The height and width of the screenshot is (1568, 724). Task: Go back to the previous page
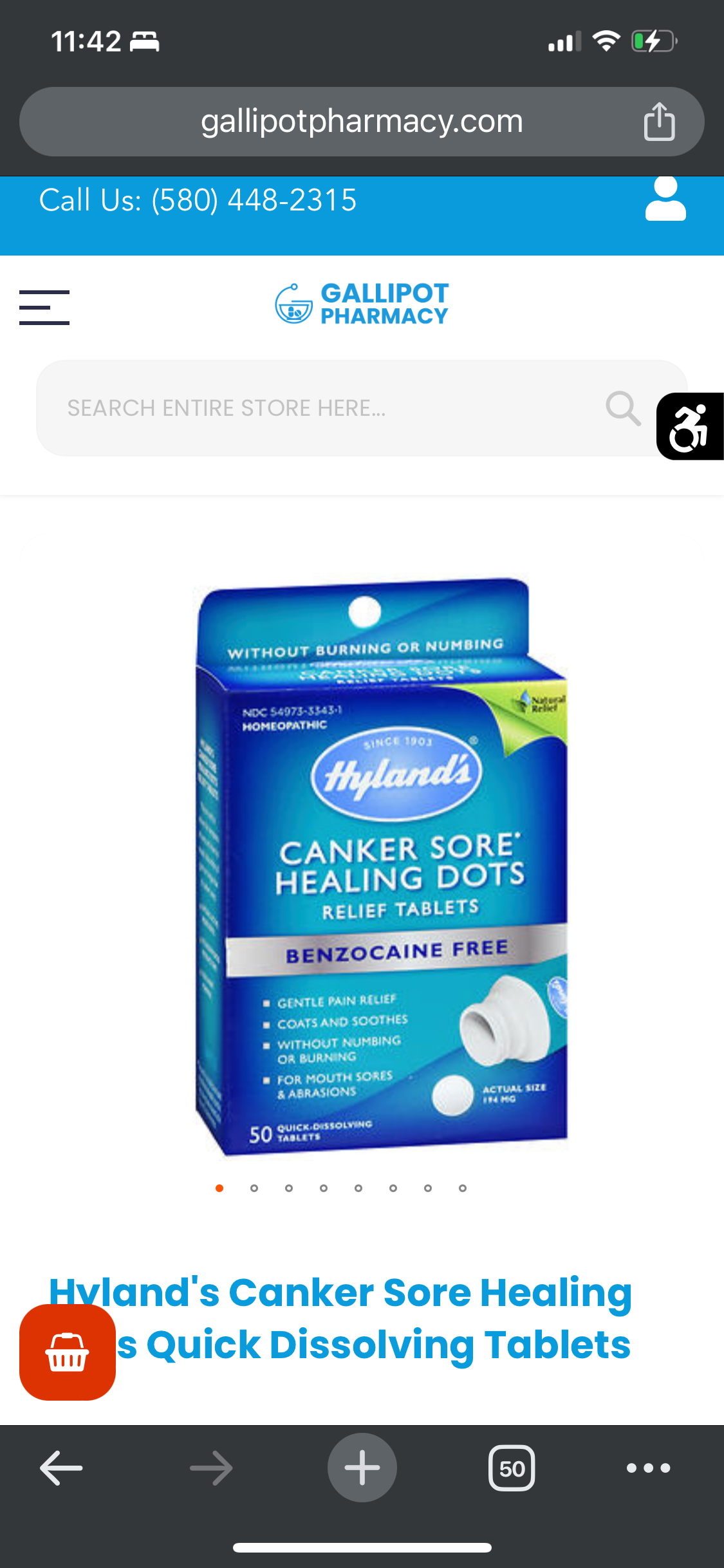[x=61, y=1468]
